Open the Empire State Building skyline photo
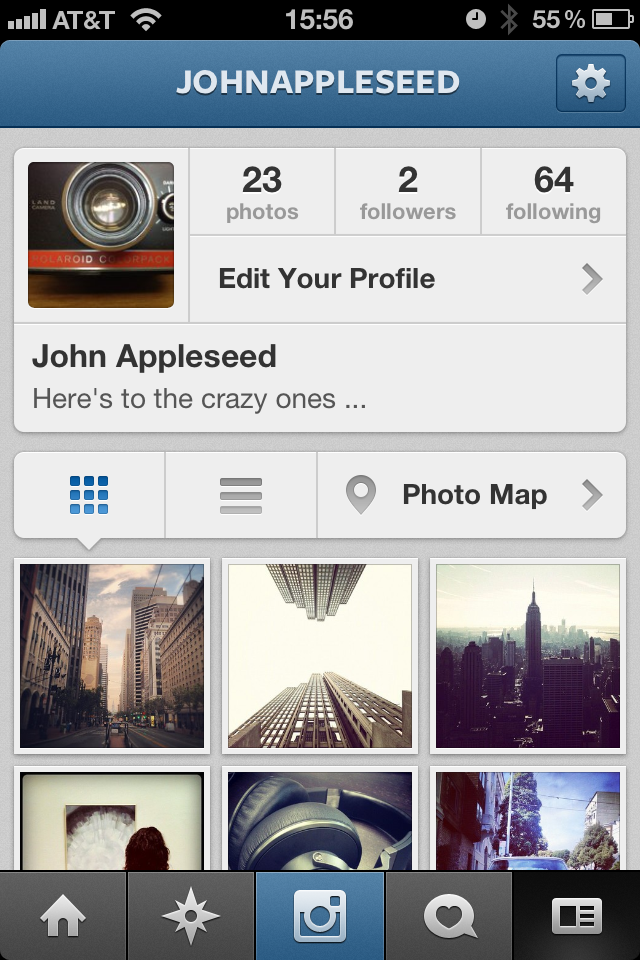 (x=528, y=655)
